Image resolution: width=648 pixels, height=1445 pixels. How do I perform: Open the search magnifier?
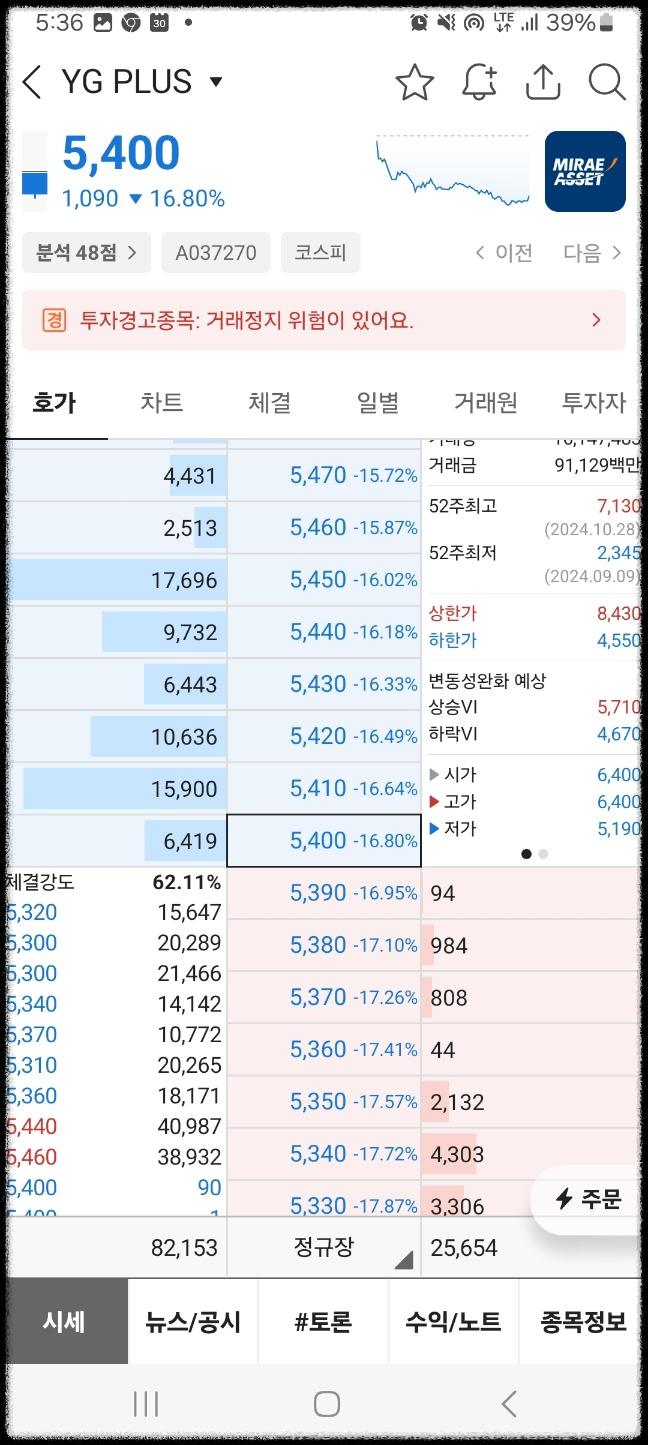coord(606,82)
